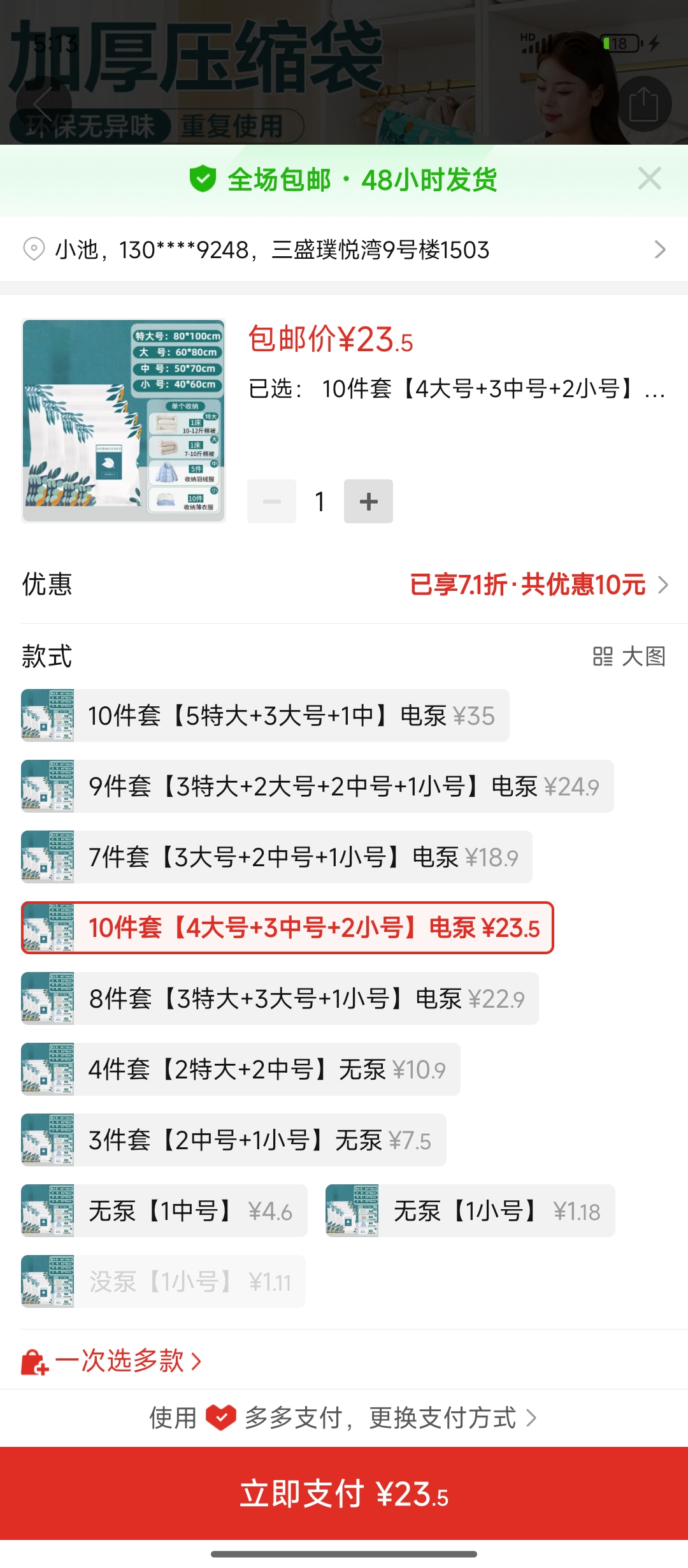Select 无泵【1小号】¥1.18 option
The height and width of the screenshot is (1568, 688).
point(470,1210)
